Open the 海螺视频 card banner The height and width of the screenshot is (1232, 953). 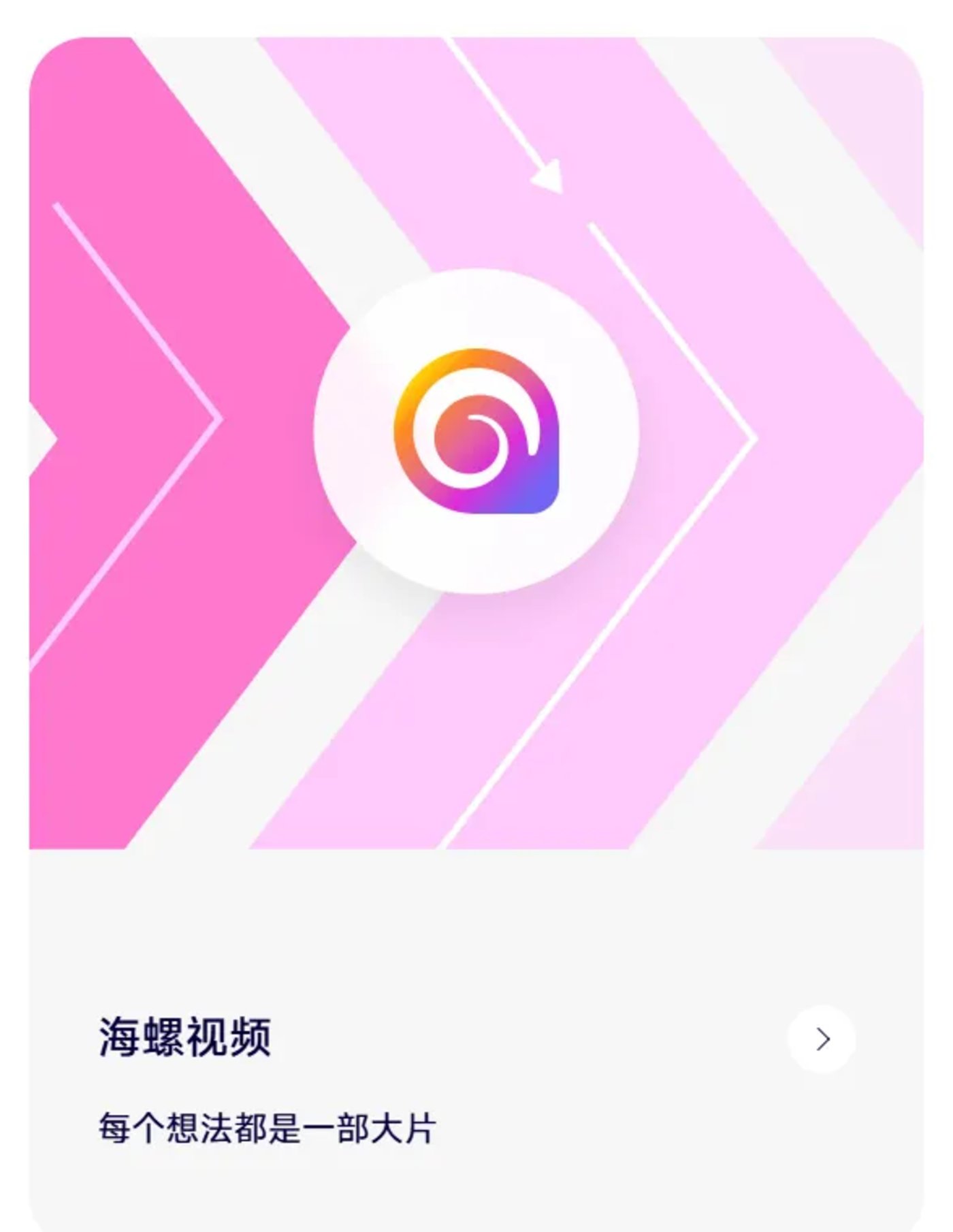[476, 443]
